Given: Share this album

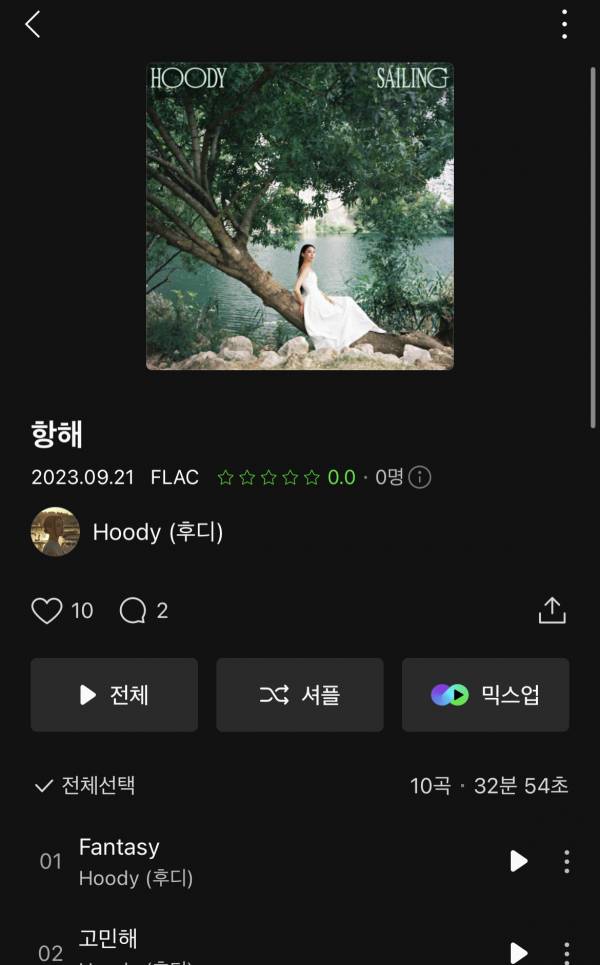Looking at the screenshot, I should [x=552, y=610].
